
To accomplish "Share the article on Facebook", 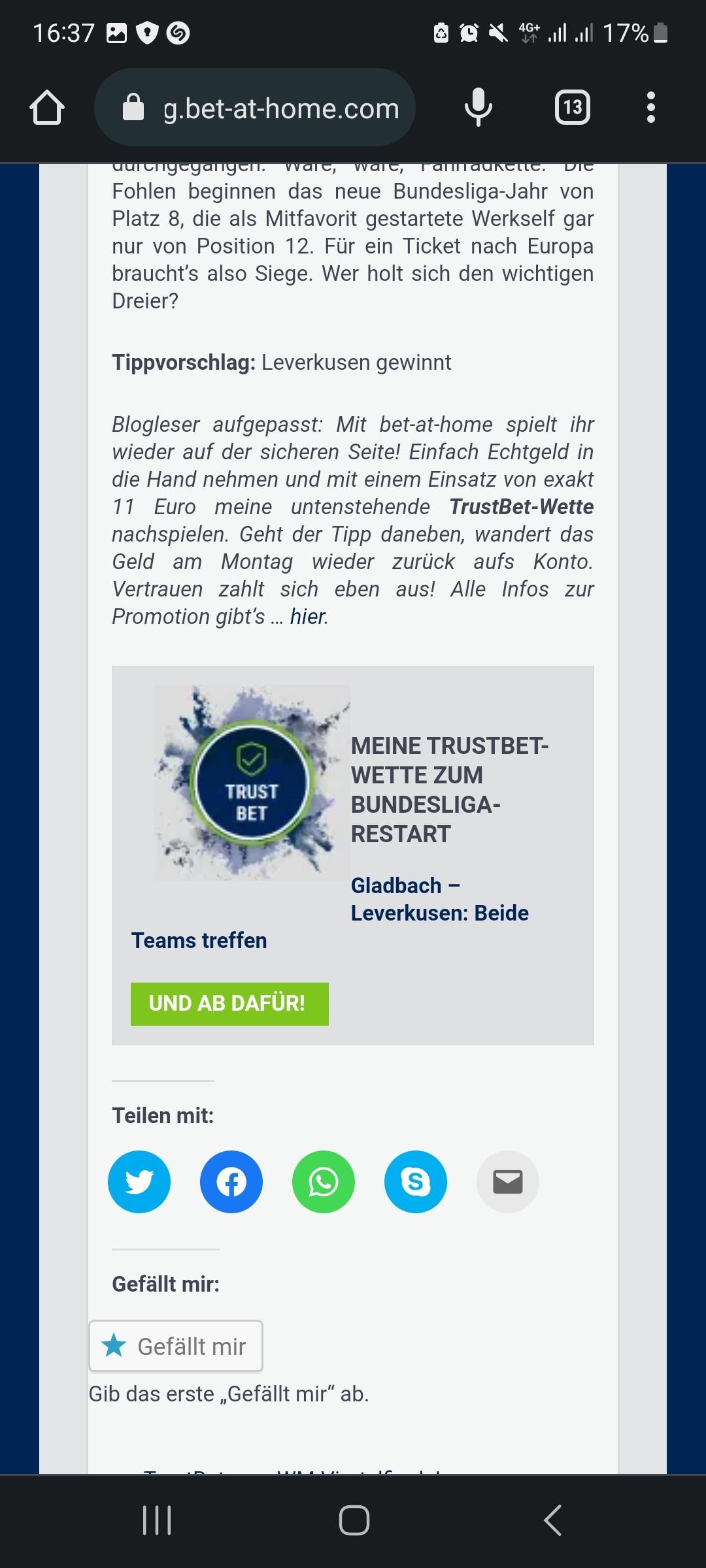I will pyautogui.click(x=231, y=1182).
